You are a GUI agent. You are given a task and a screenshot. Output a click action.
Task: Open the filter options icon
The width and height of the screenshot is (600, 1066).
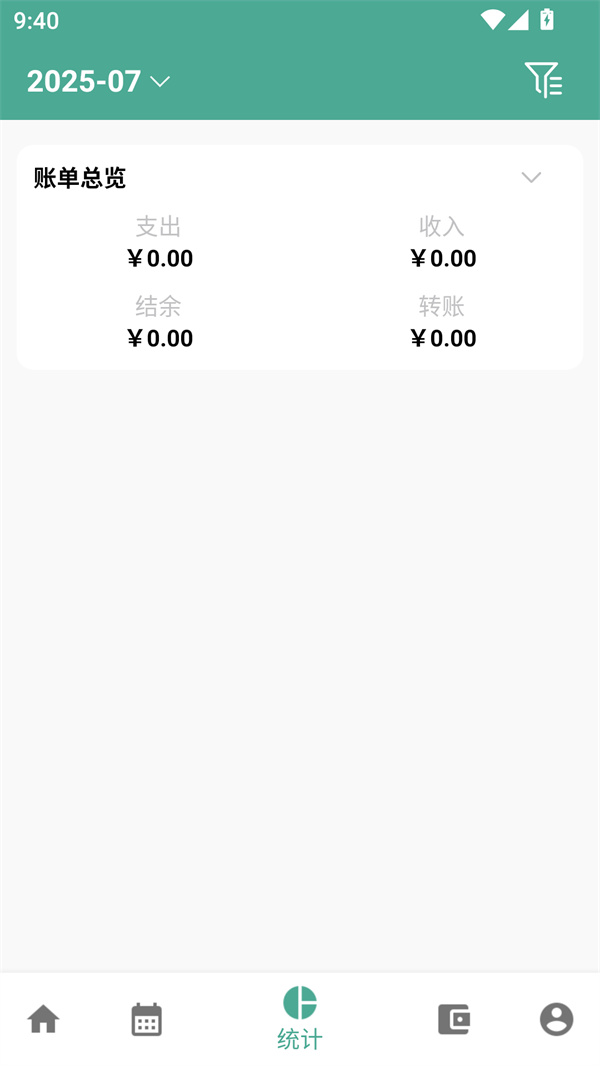[543, 80]
